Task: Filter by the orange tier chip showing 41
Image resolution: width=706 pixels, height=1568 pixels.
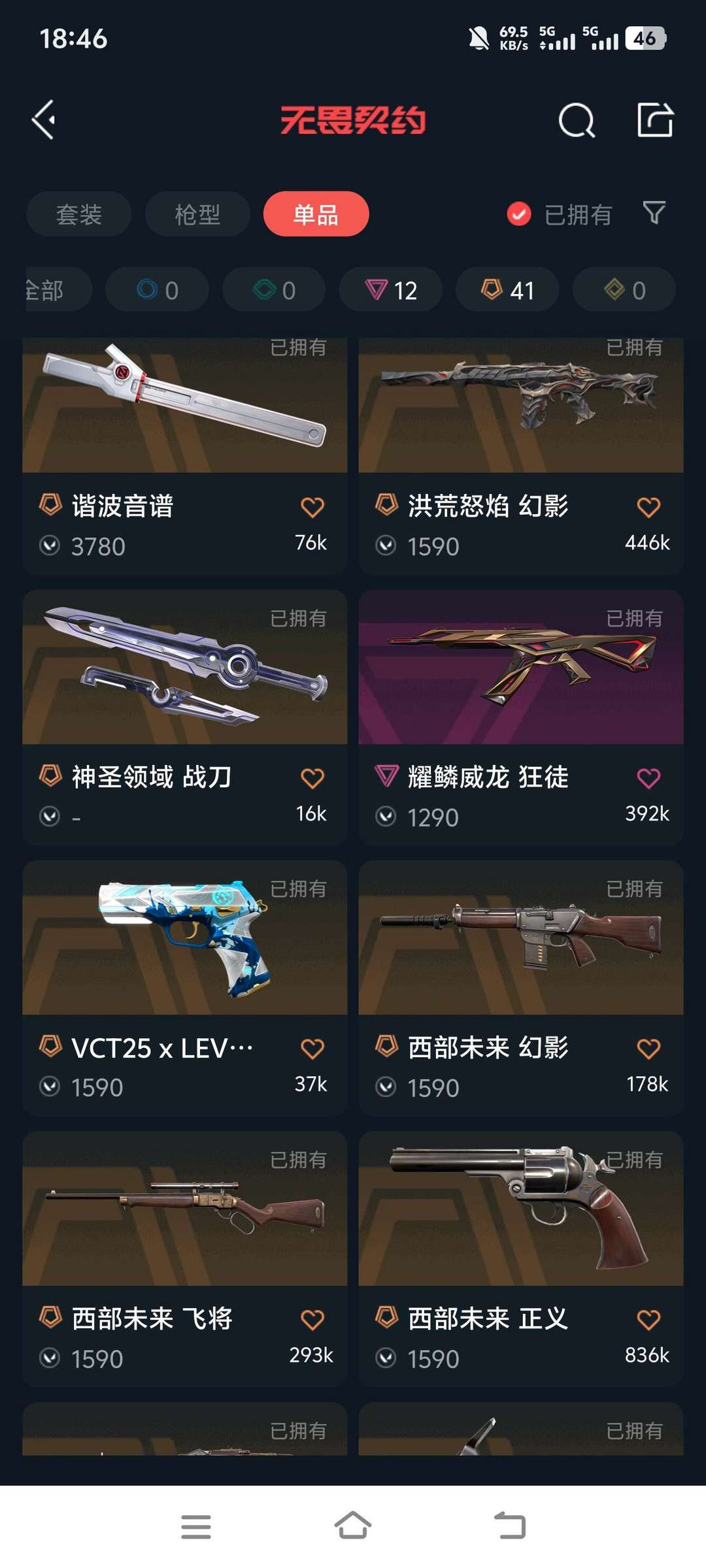Action: point(507,290)
